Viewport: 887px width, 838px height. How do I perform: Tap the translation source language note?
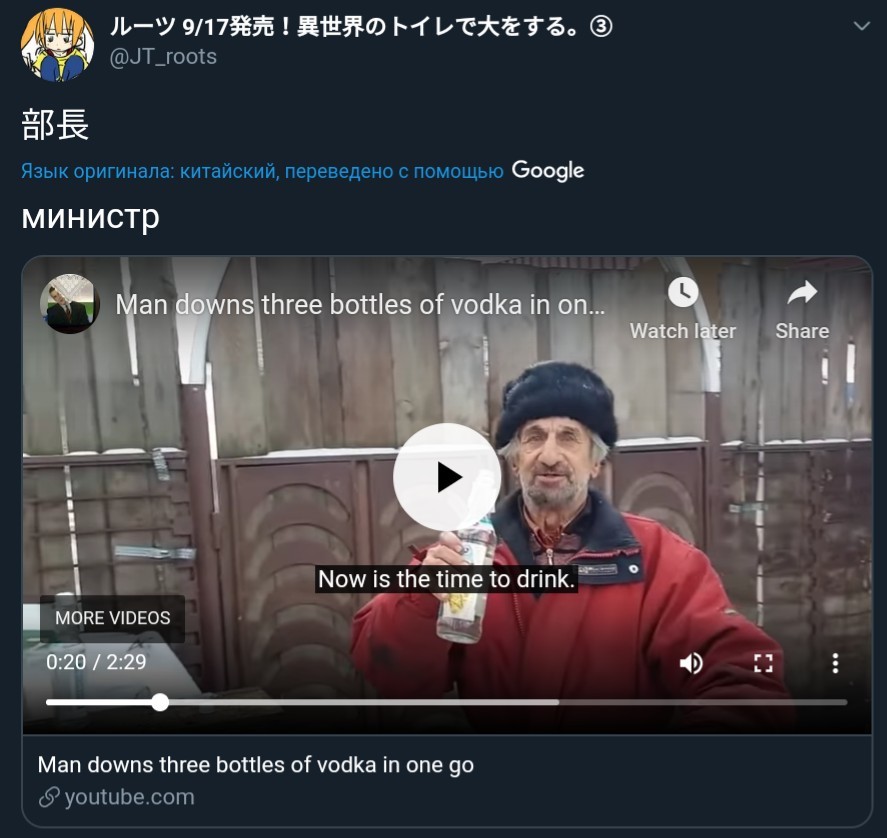(x=262, y=171)
